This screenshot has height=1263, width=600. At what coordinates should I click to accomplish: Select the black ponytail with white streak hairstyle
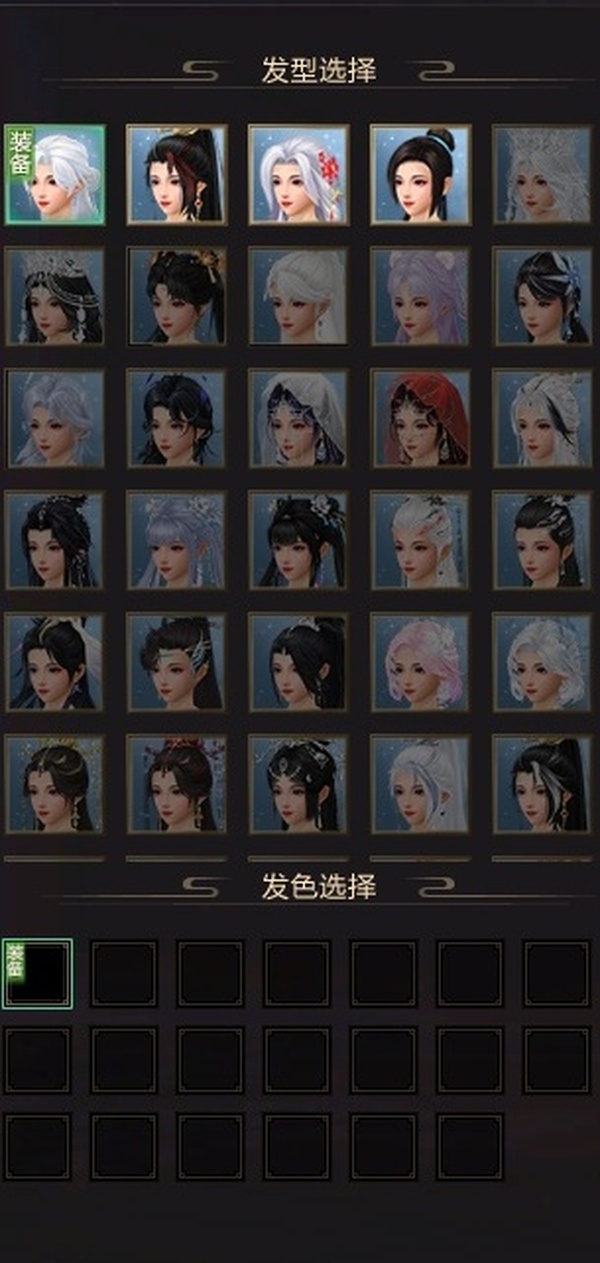coord(542,785)
